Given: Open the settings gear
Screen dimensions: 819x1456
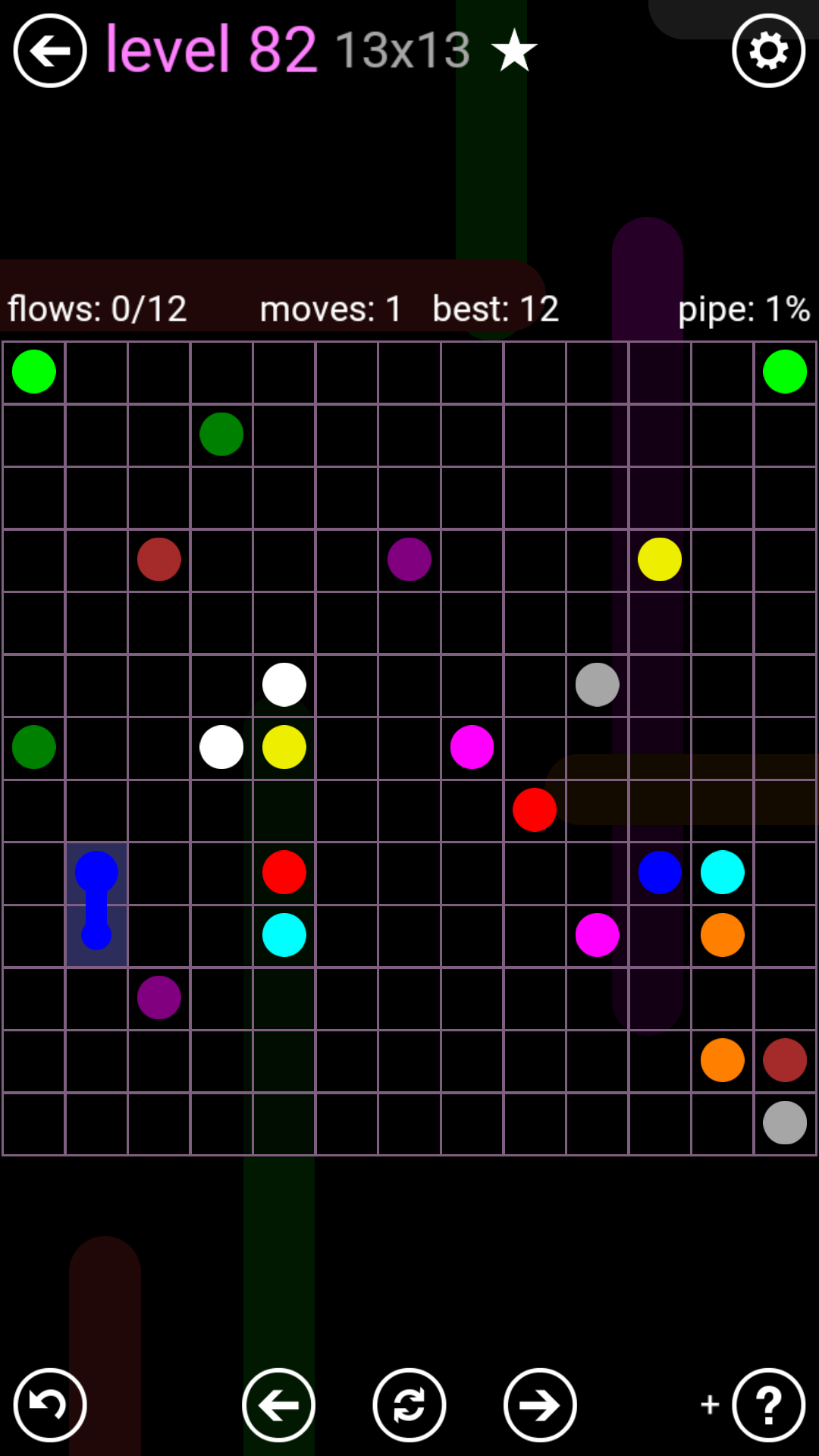Looking at the screenshot, I should pyautogui.click(x=768, y=51).
